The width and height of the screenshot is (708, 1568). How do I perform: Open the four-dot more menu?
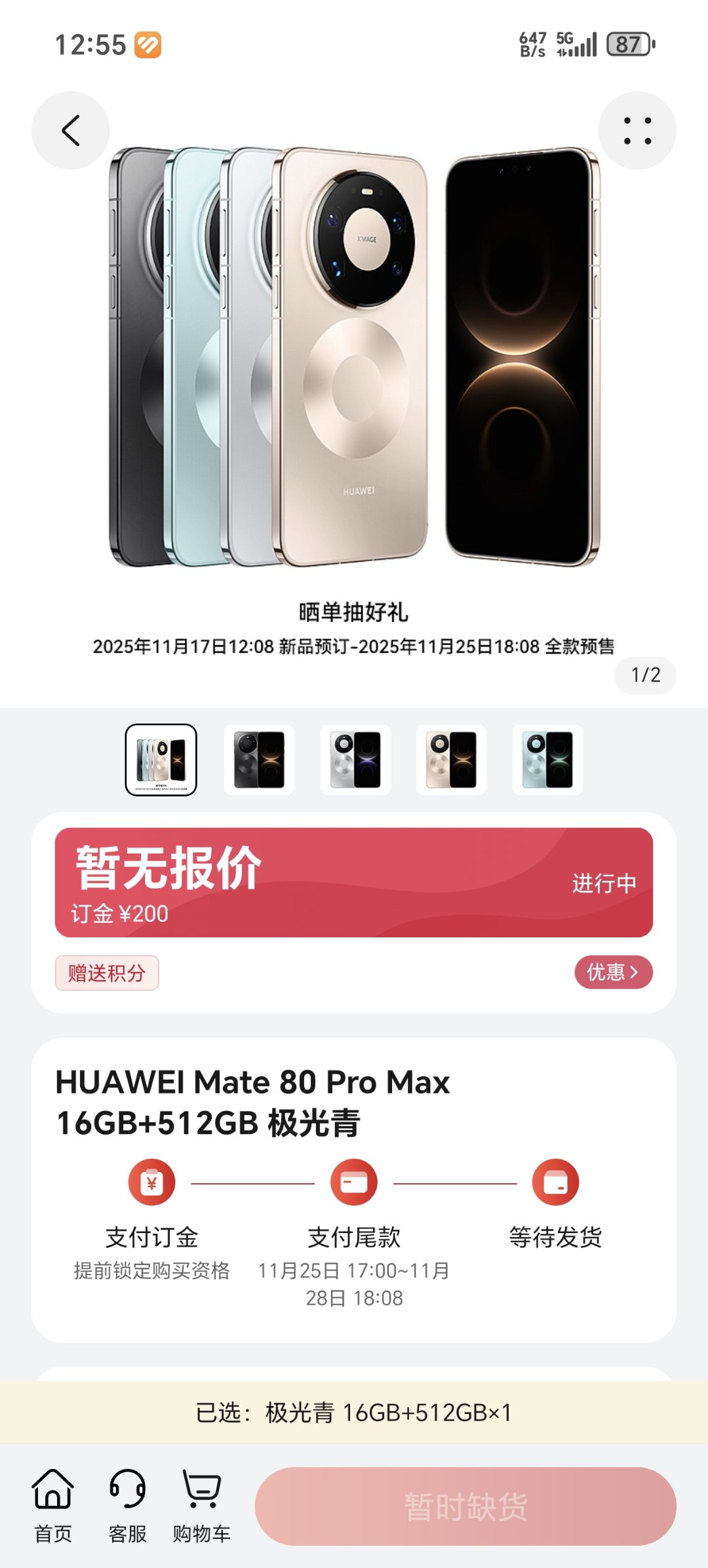tap(637, 130)
